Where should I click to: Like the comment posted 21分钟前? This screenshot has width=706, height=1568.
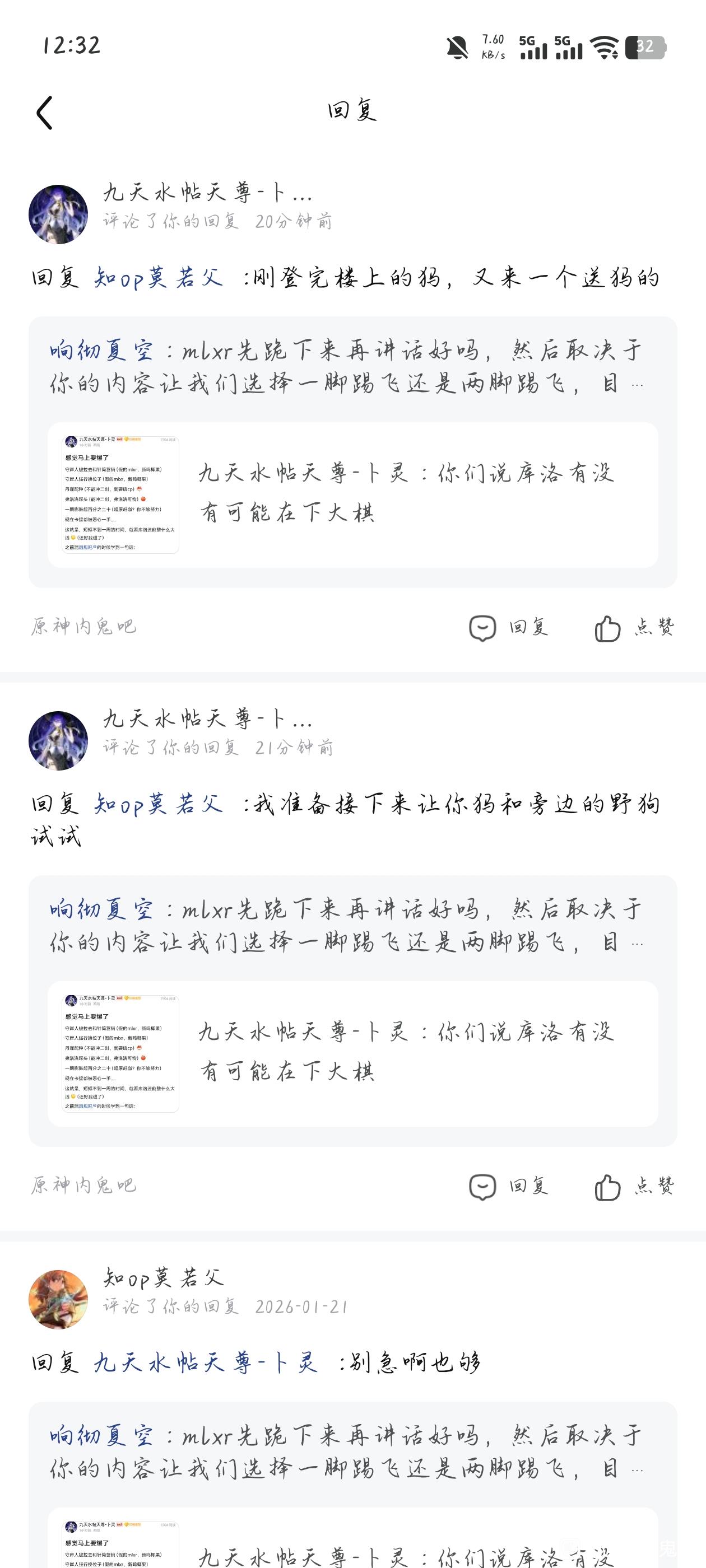(x=634, y=1186)
